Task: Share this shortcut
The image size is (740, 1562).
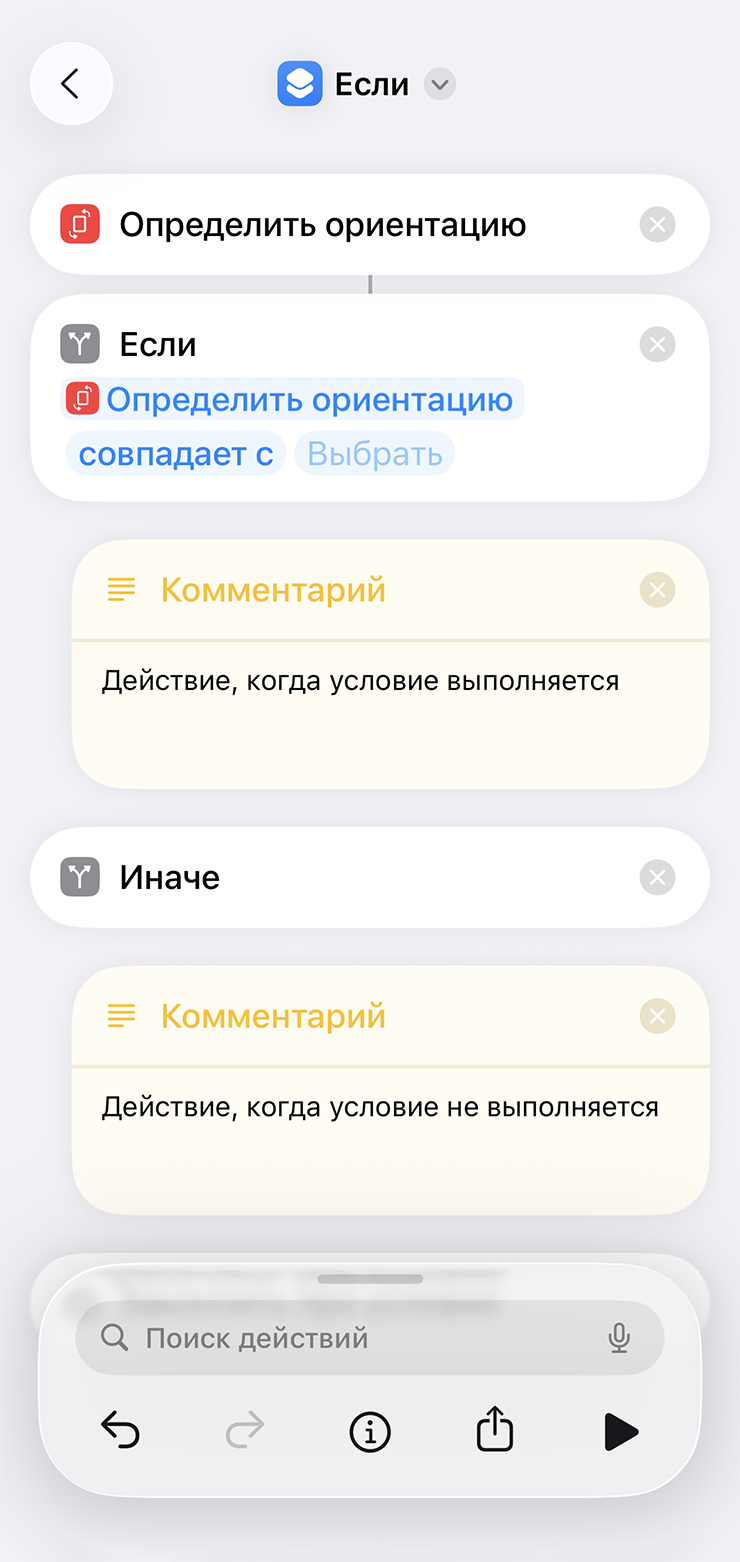Action: 494,1432
